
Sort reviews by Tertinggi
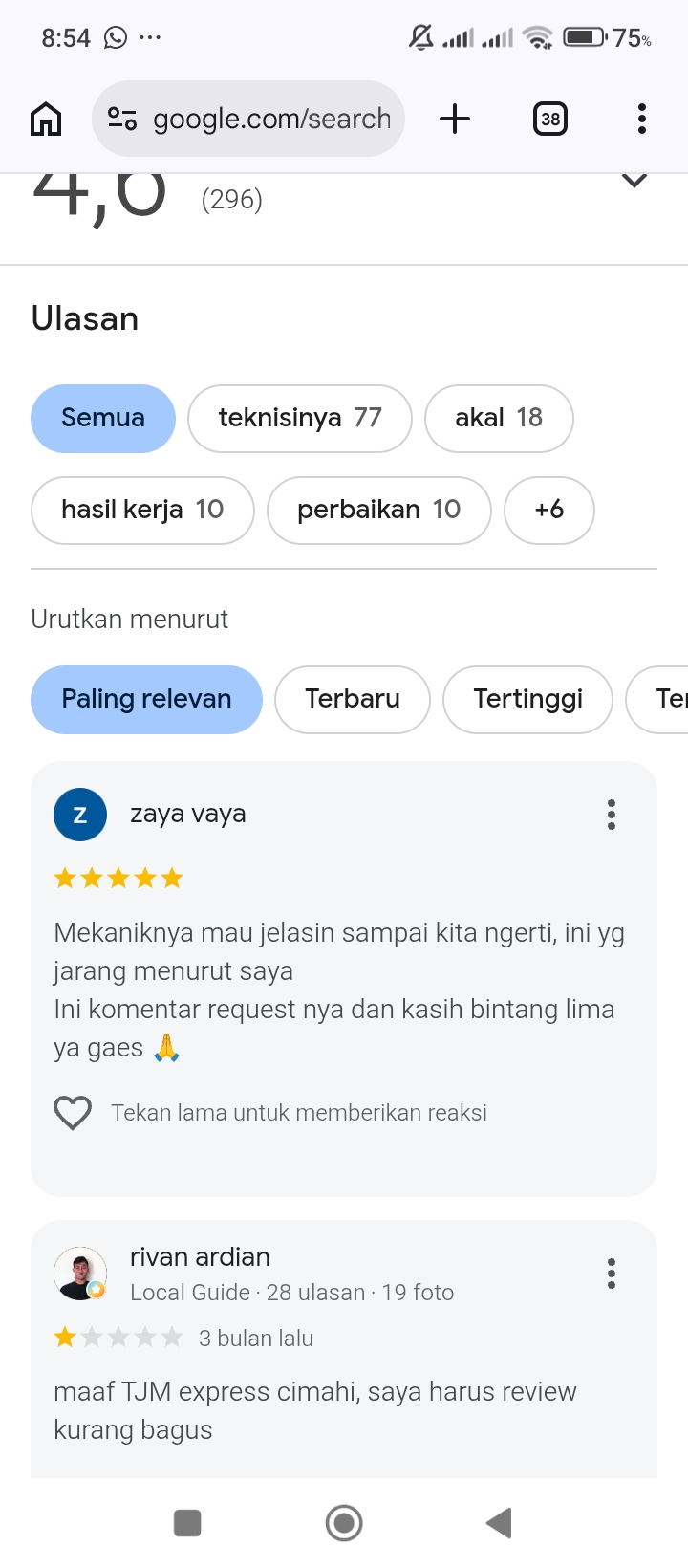(x=527, y=699)
